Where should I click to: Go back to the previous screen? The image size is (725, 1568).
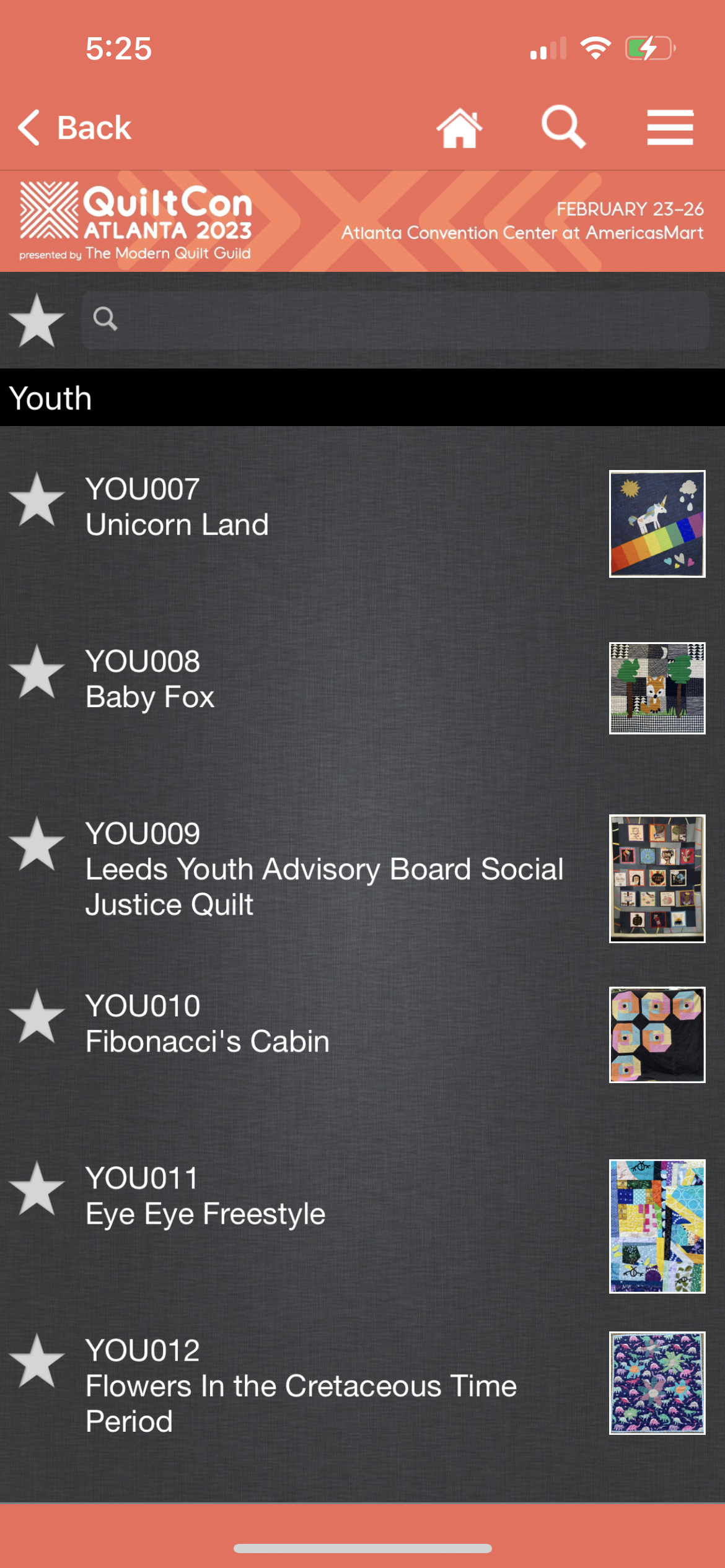(x=74, y=128)
